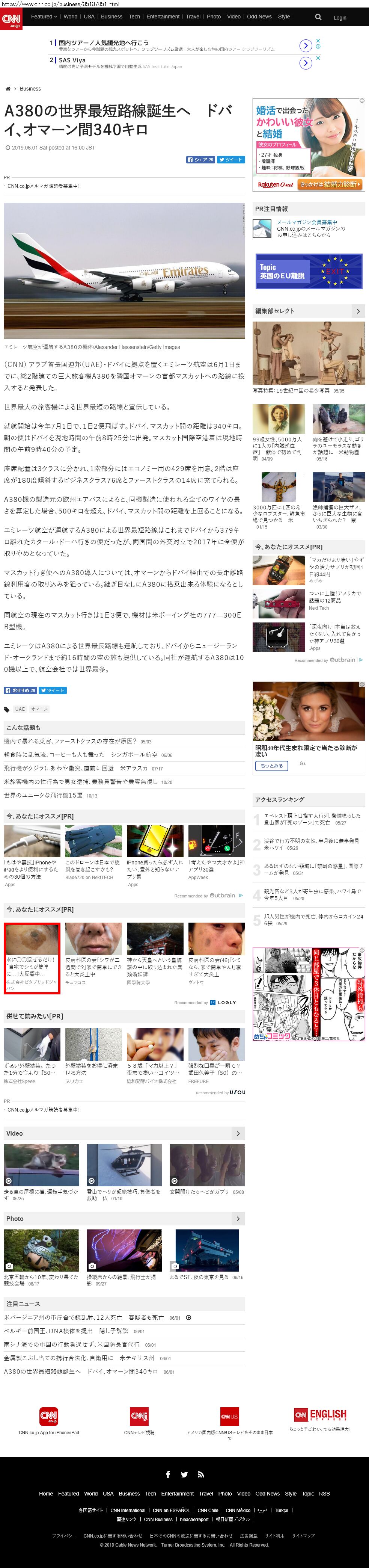Image resolution: width=369 pixels, height=1568 pixels.
Task: Tap the Login link
Action: [340, 18]
